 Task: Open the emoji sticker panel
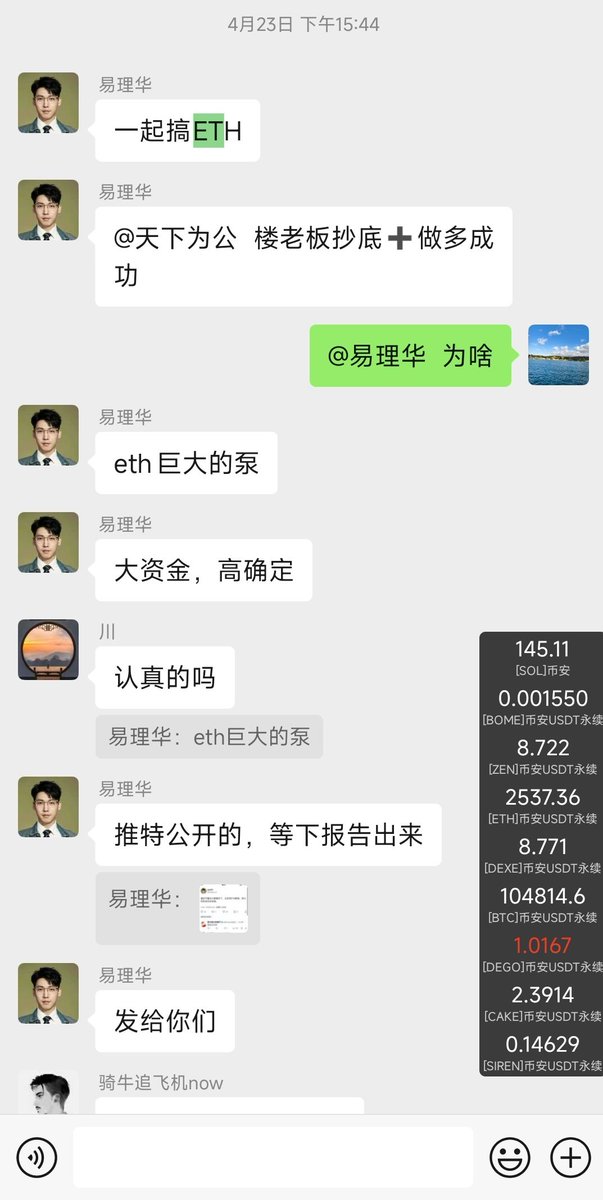[x=510, y=1158]
